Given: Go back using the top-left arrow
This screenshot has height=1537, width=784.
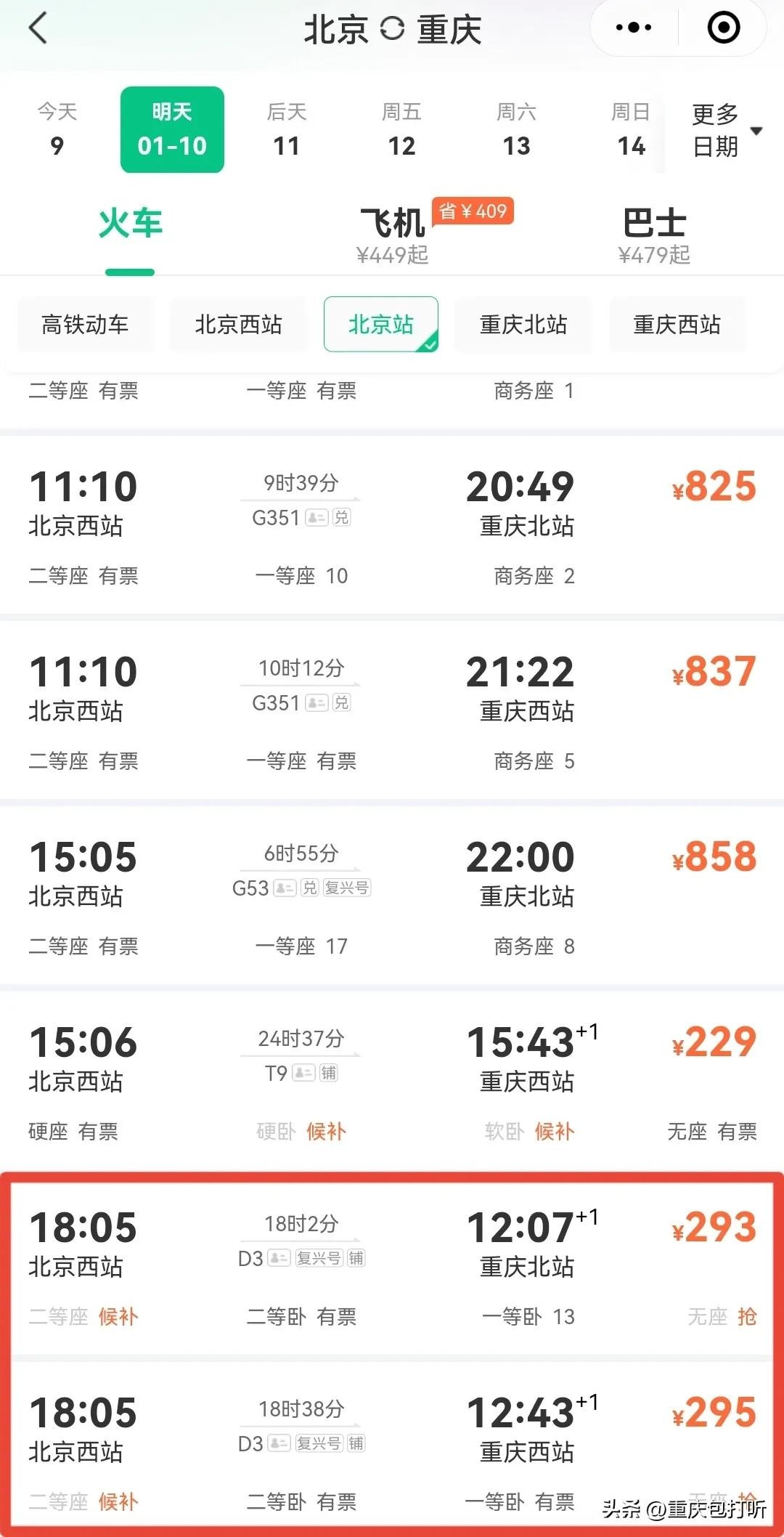Looking at the screenshot, I should 38,29.
